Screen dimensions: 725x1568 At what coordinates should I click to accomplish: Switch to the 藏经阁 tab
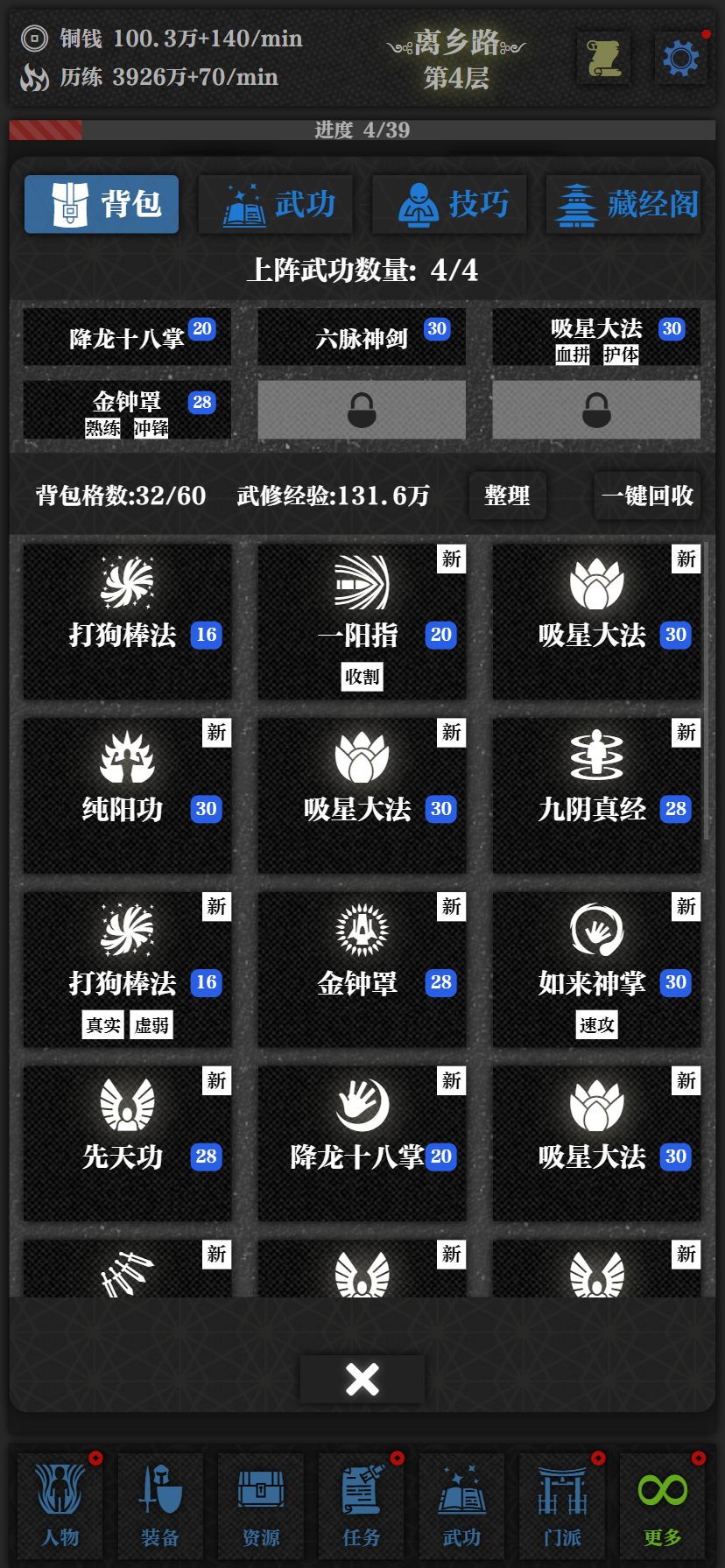point(623,204)
